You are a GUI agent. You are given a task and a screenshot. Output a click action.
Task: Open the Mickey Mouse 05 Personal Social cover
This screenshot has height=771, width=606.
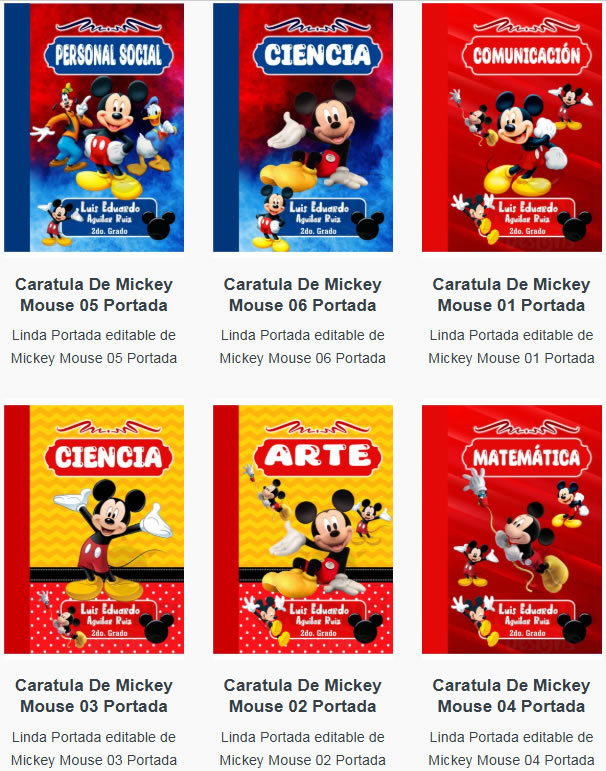coord(94,127)
